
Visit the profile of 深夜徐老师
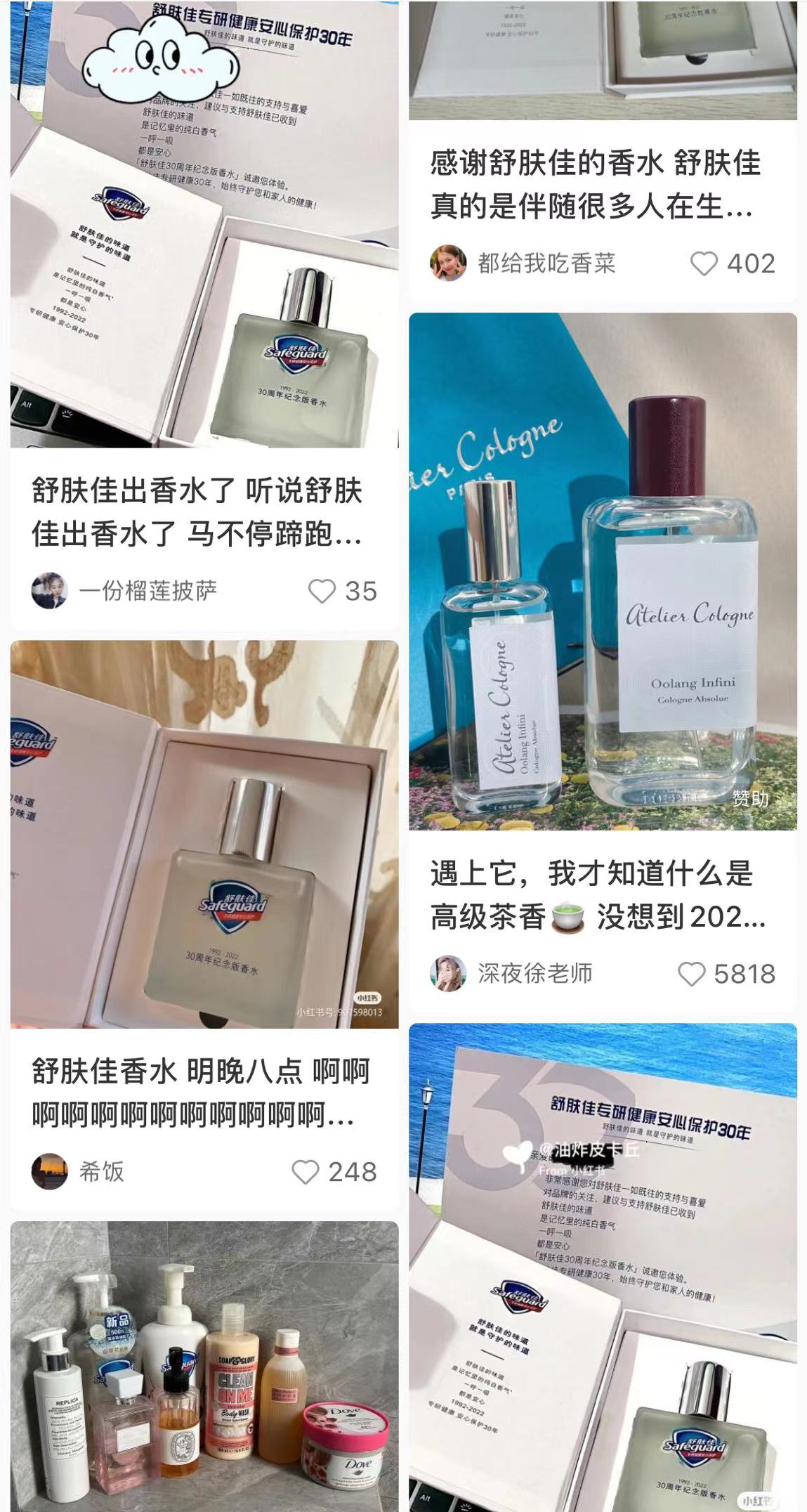click(x=448, y=973)
